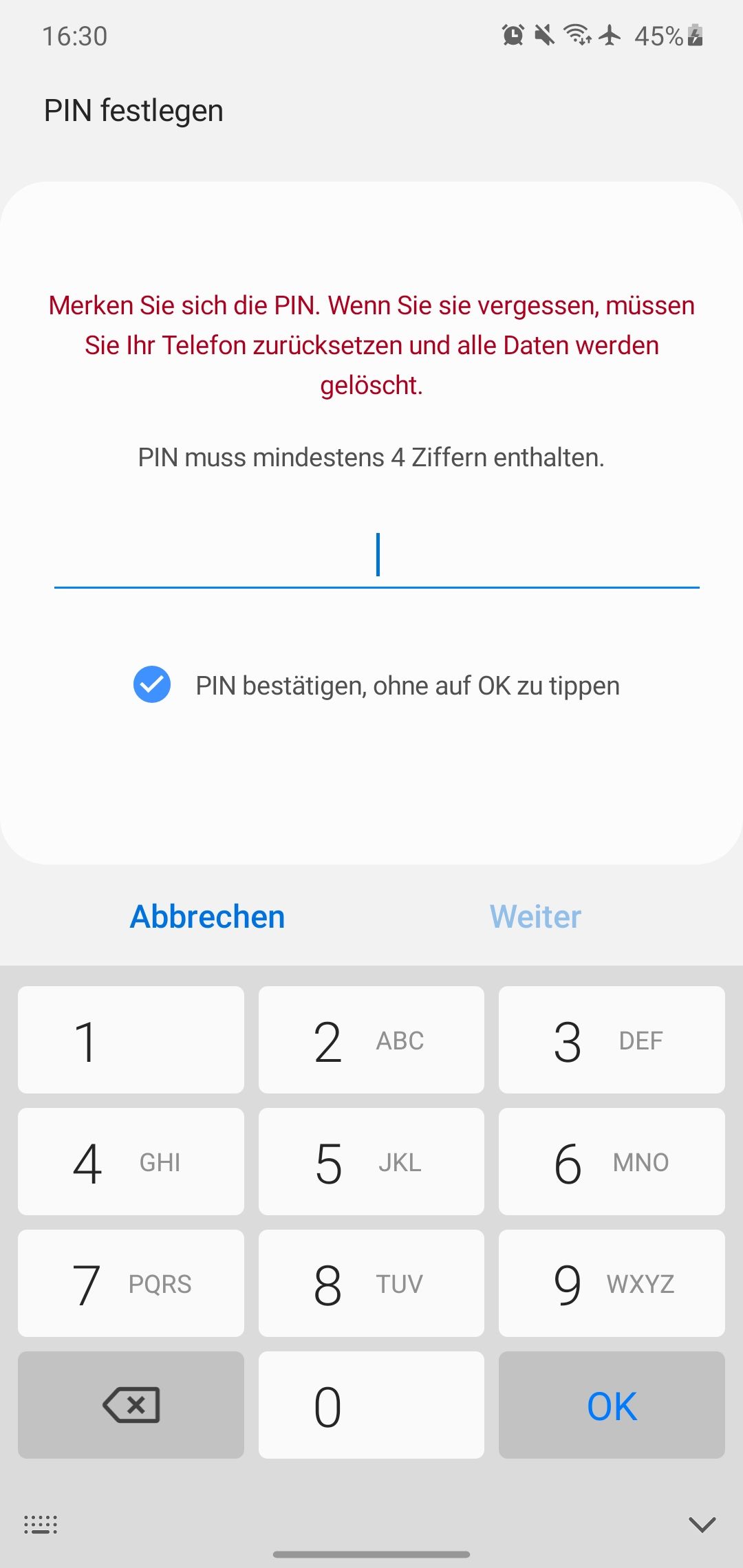Continue with the Weiter button

535,917
